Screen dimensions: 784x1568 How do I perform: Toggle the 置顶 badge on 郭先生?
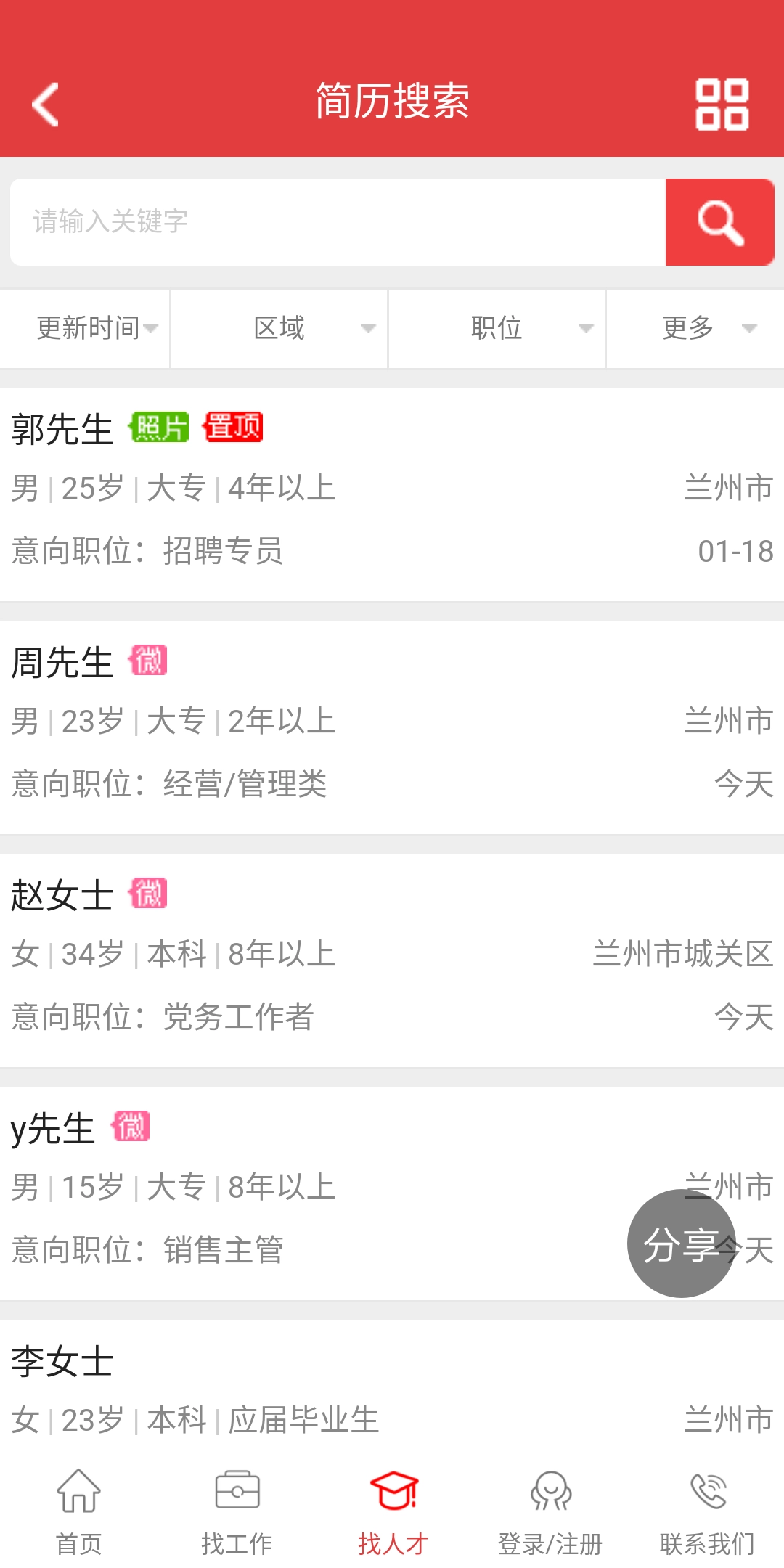pyautogui.click(x=234, y=428)
